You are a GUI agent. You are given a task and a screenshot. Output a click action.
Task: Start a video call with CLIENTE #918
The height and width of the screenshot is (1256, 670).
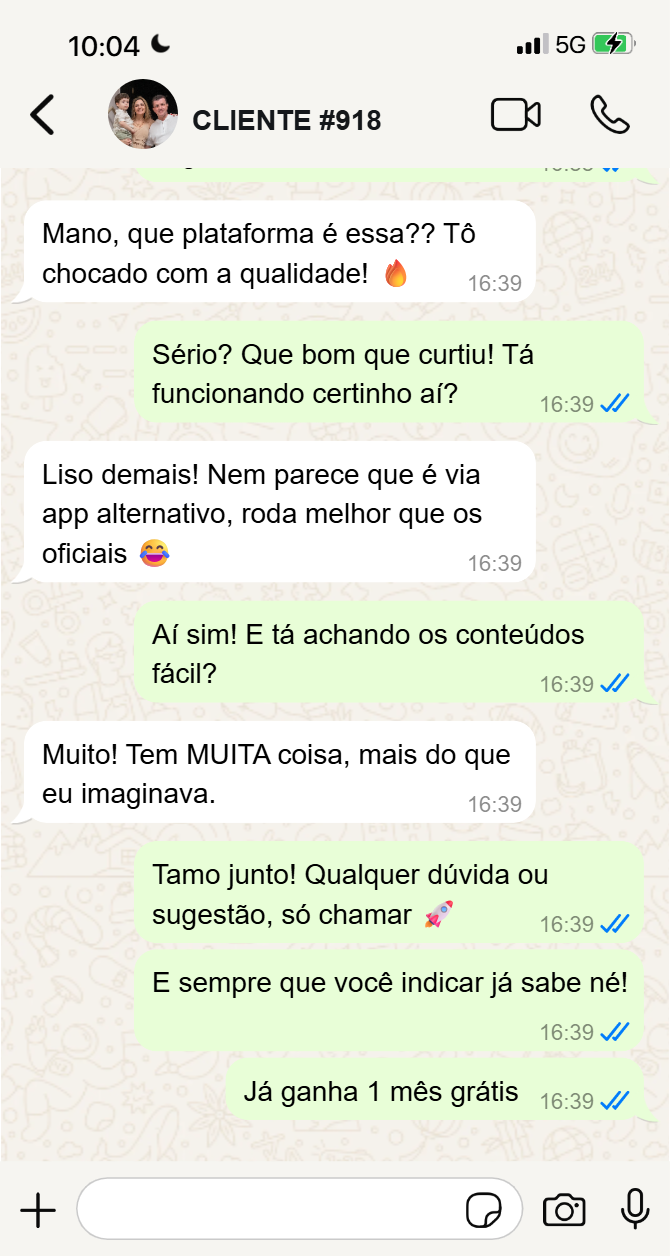pyautogui.click(x=516, y=115)
